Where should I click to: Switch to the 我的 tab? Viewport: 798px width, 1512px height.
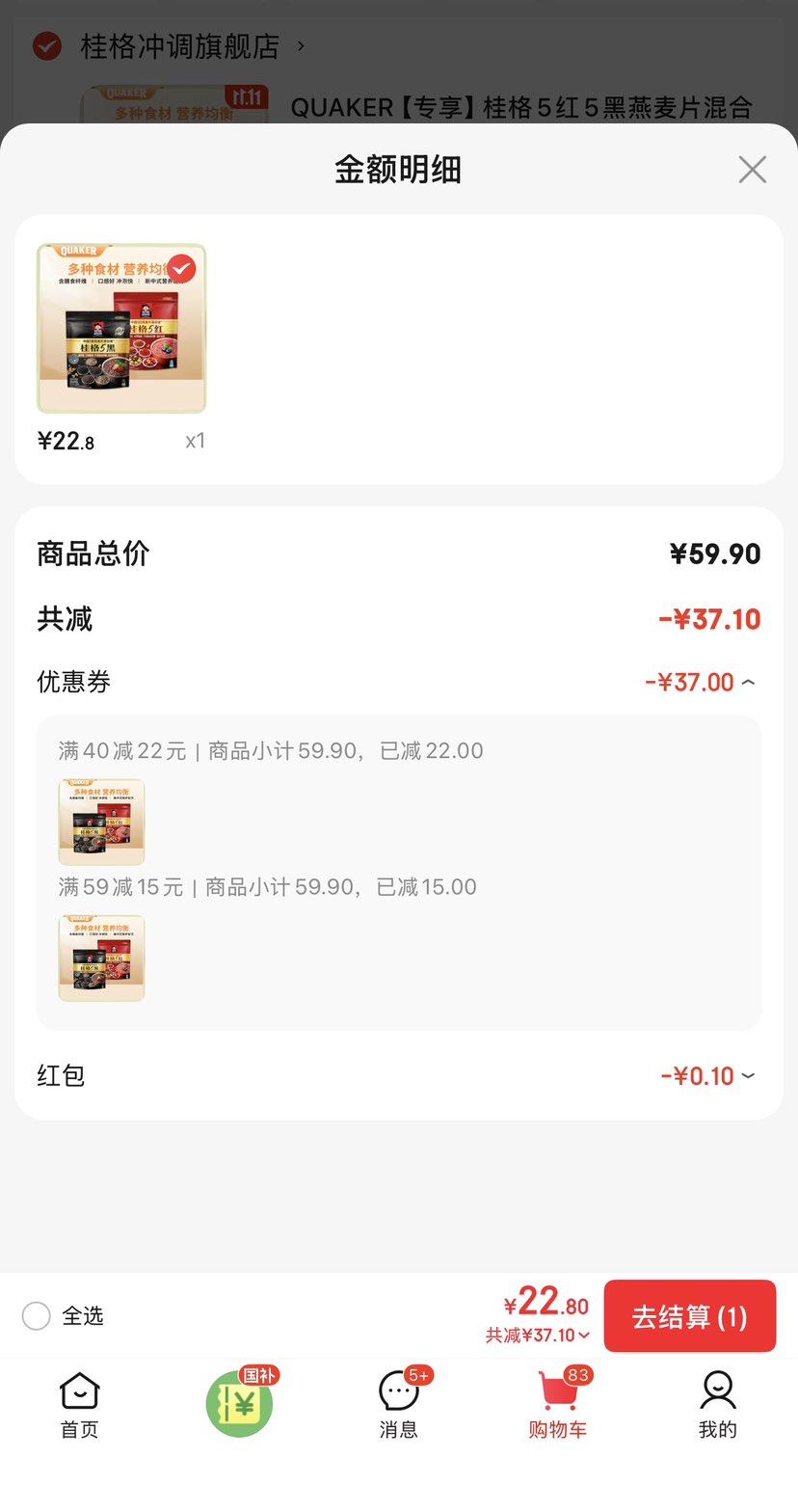click(717, 1405)
